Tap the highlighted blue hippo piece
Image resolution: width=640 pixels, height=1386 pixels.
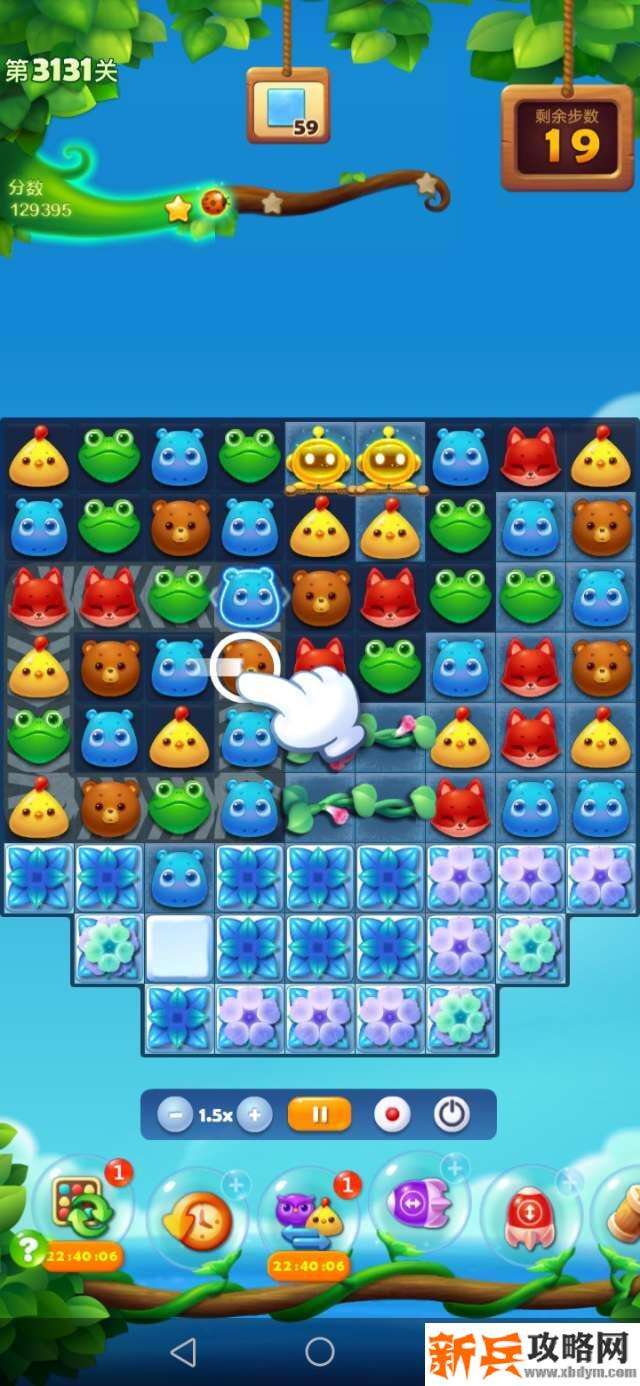click(x=249, y=598)
